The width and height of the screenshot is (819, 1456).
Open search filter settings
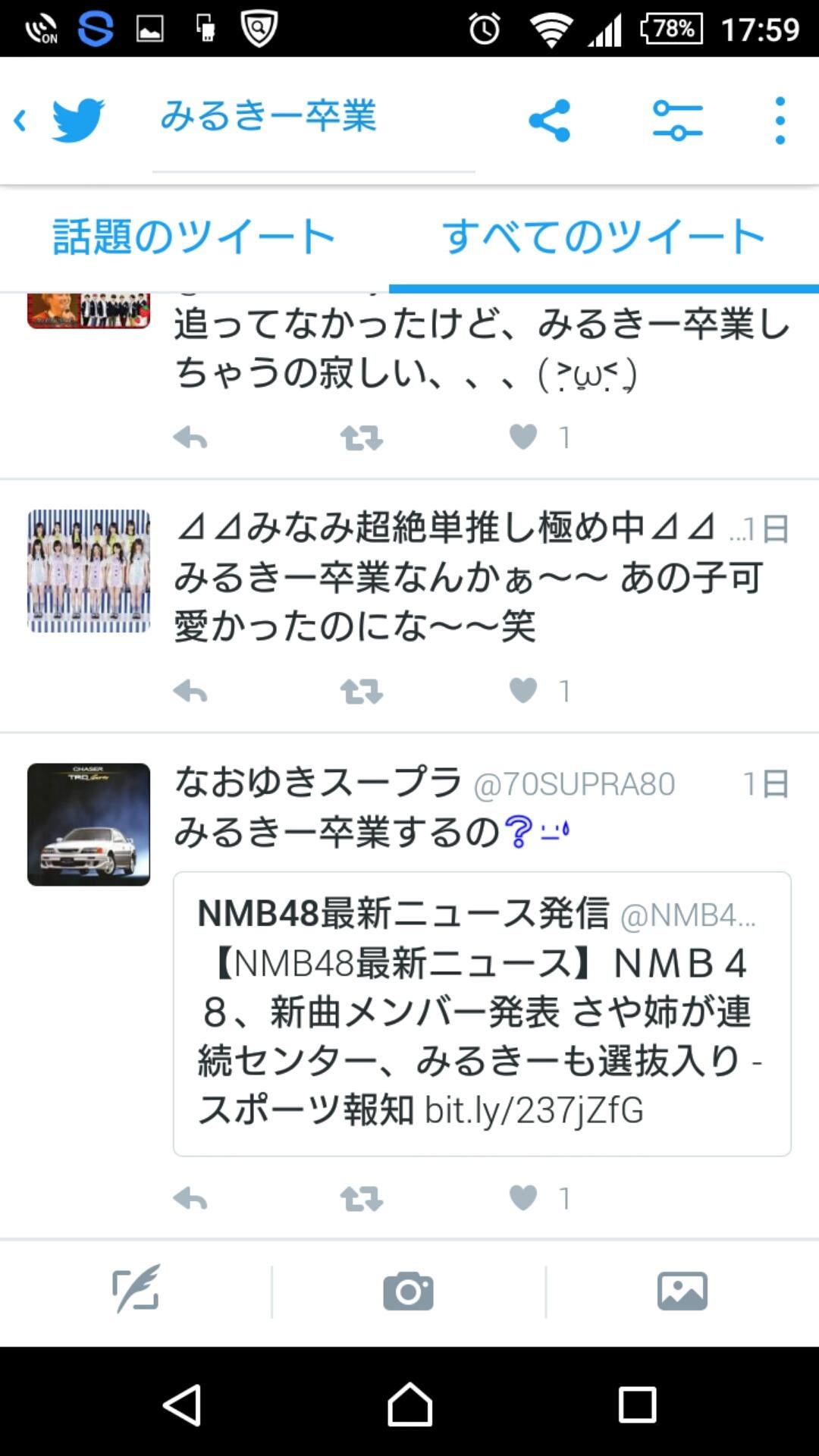tap(677, 121)
